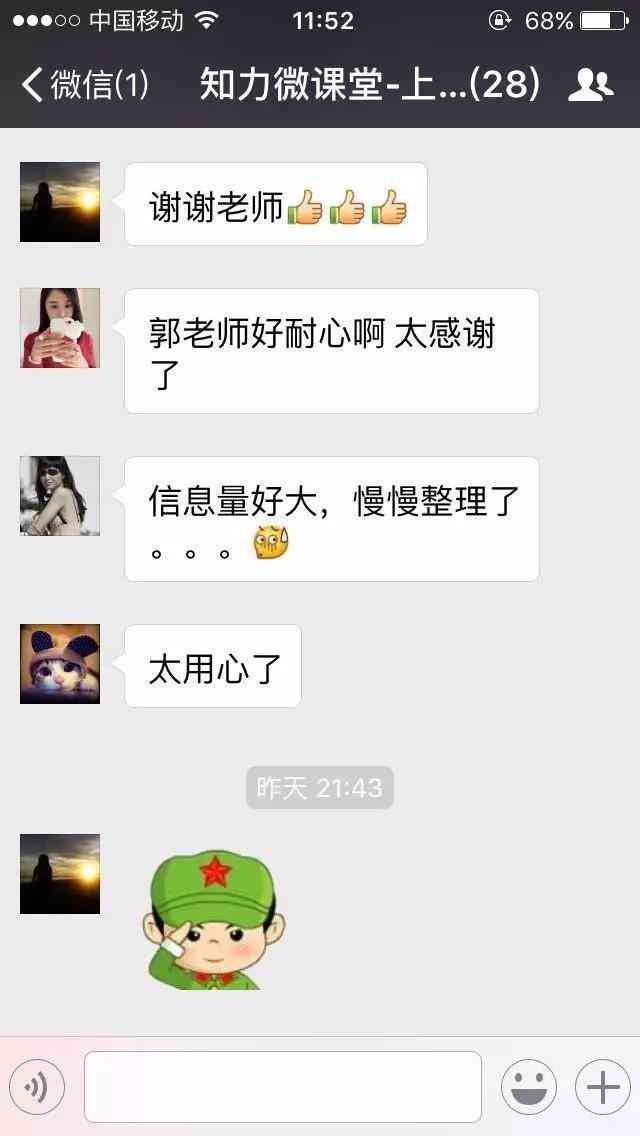Open the plus attachments menu
This screenshot has height=1136, width=640.
pyautogui.click(x=602, y=1087)
